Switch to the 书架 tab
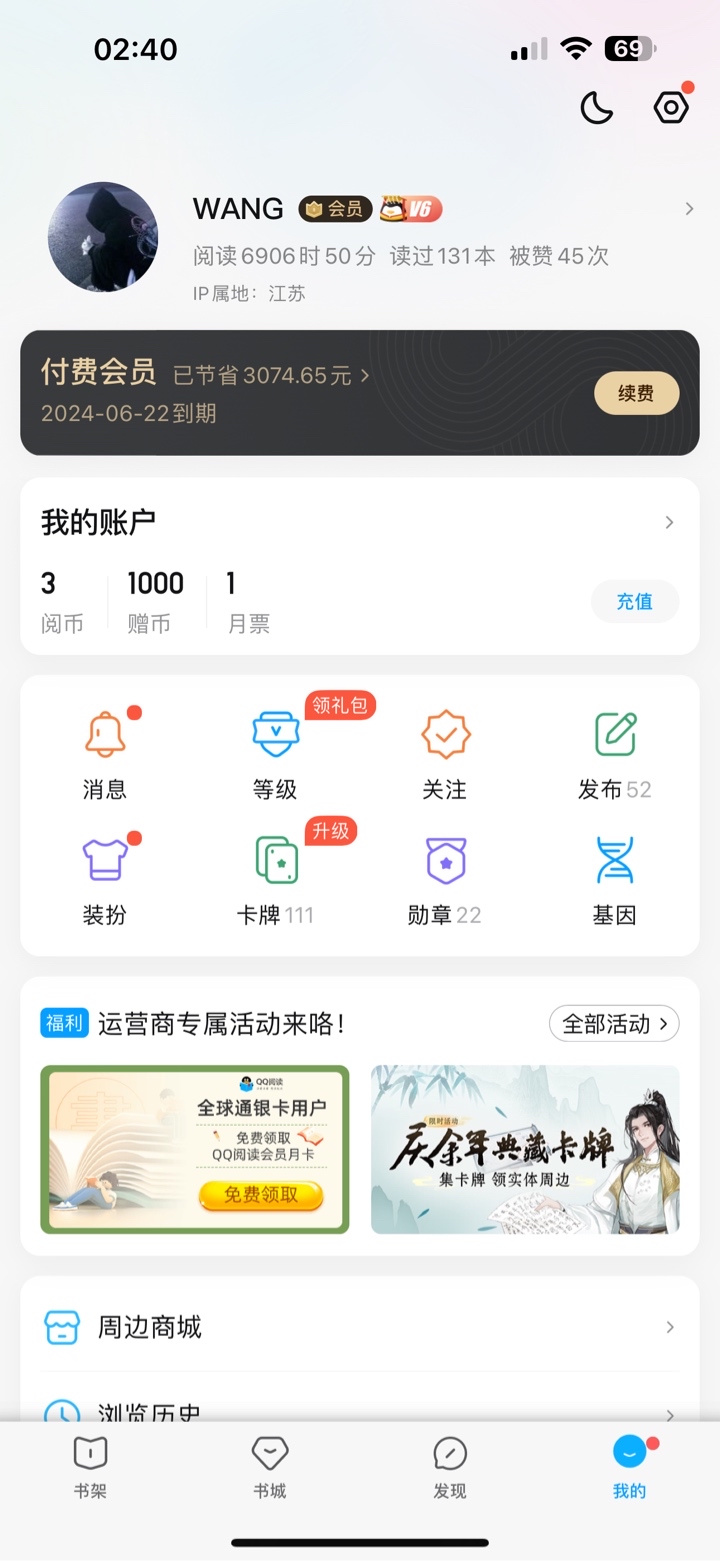 [x=90, y=1468]
